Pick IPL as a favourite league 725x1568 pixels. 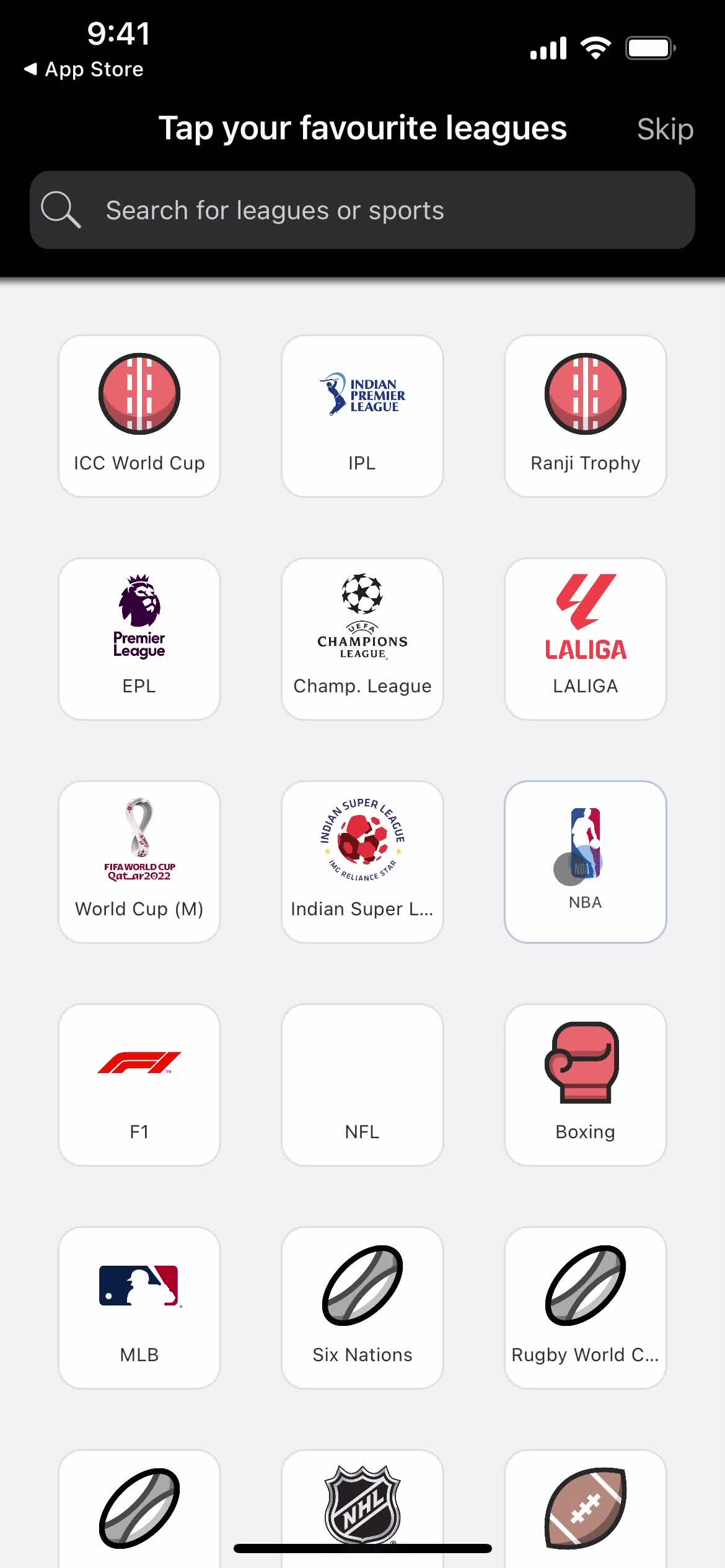pos(362,416)
